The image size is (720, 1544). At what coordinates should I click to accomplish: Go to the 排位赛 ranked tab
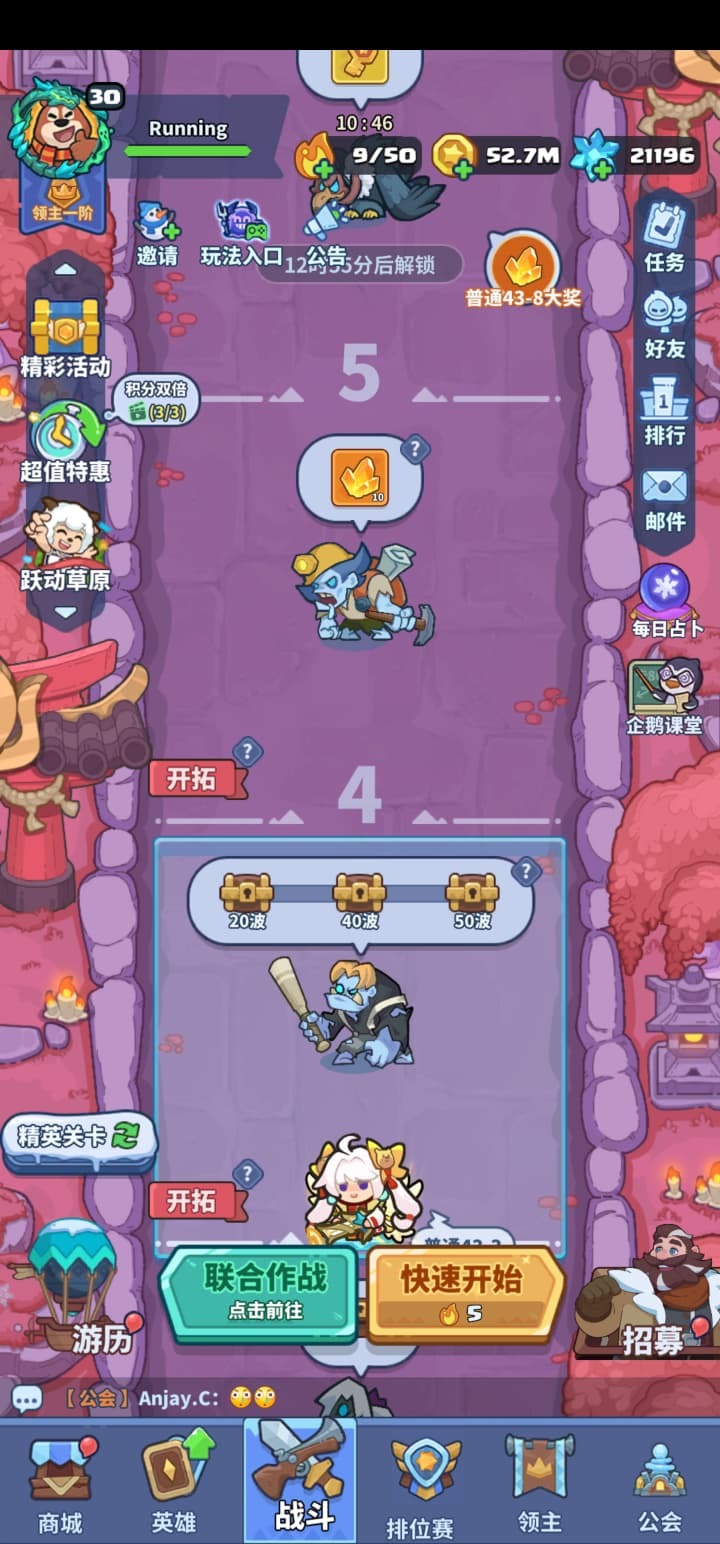[x=421, y=1485]
